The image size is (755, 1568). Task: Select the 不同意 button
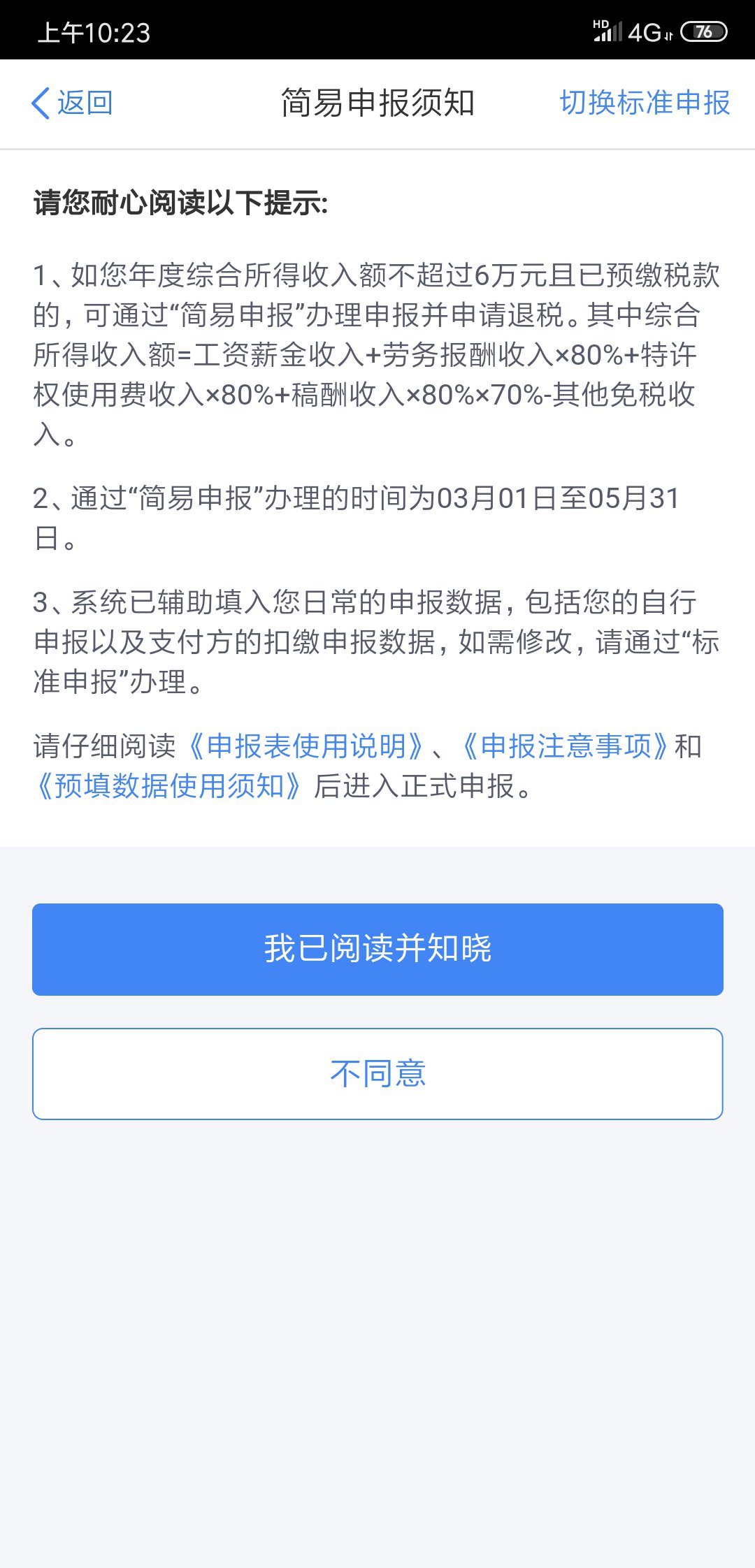[x=377, y=1073]
